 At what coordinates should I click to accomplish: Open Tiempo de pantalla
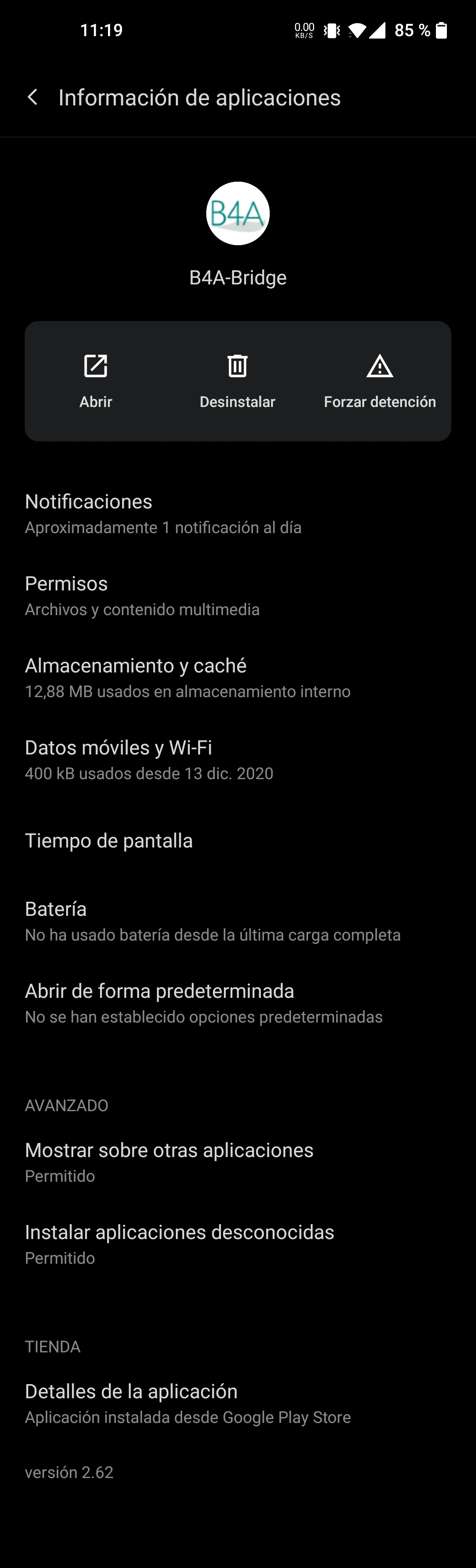tap(238, 840)
